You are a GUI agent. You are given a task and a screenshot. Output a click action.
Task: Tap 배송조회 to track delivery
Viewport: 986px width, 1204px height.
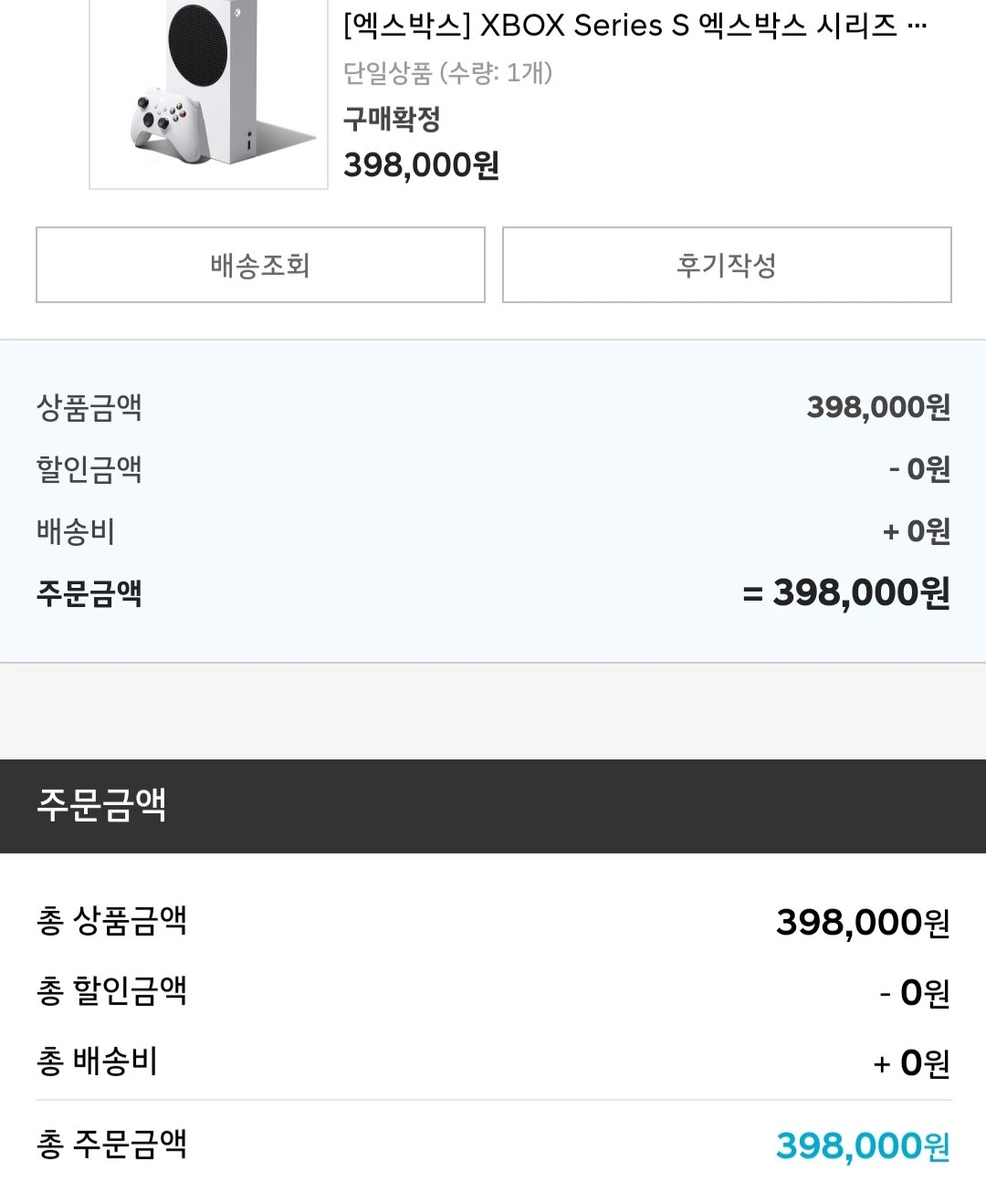coord(260,265)
